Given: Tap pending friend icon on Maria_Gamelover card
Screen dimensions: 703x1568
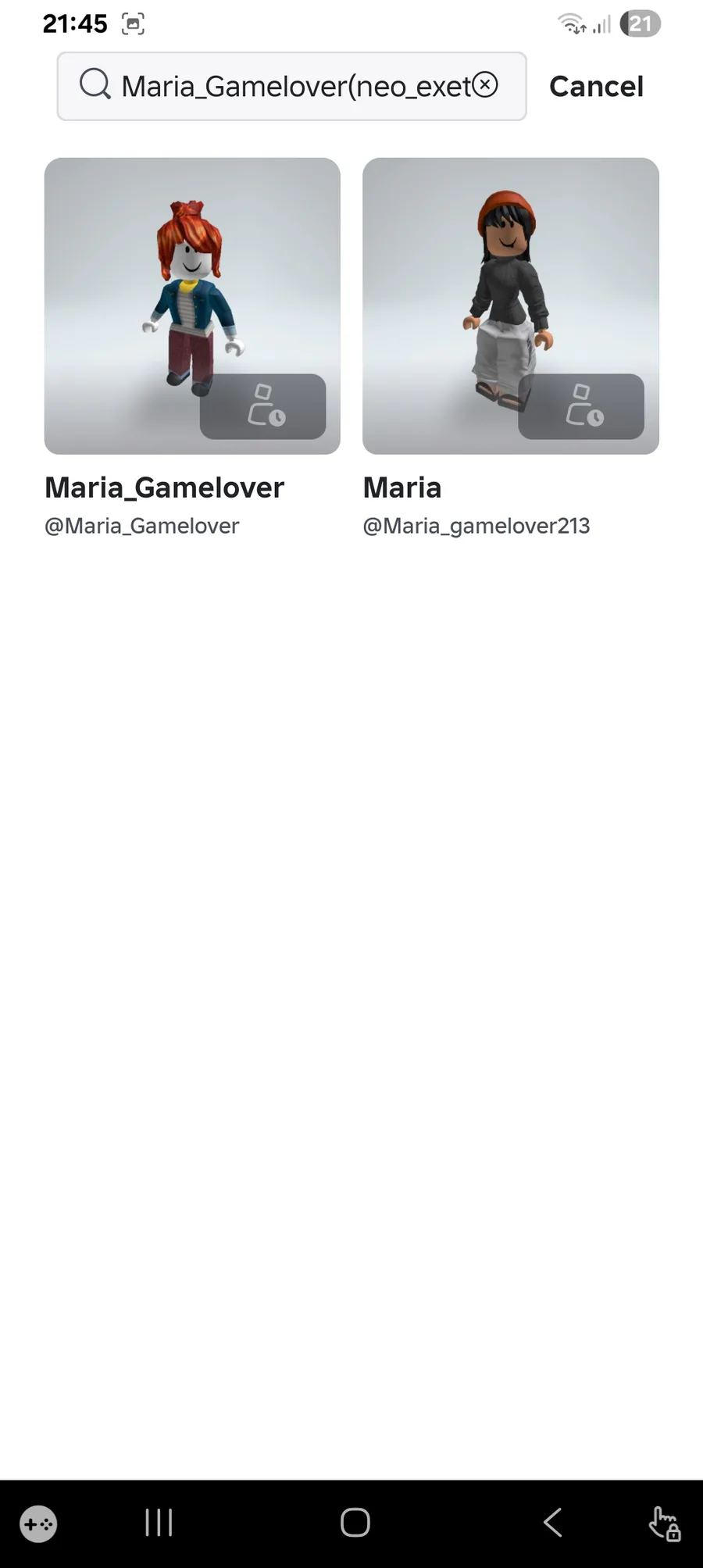Looking at the screenshot, I should 263,406.
